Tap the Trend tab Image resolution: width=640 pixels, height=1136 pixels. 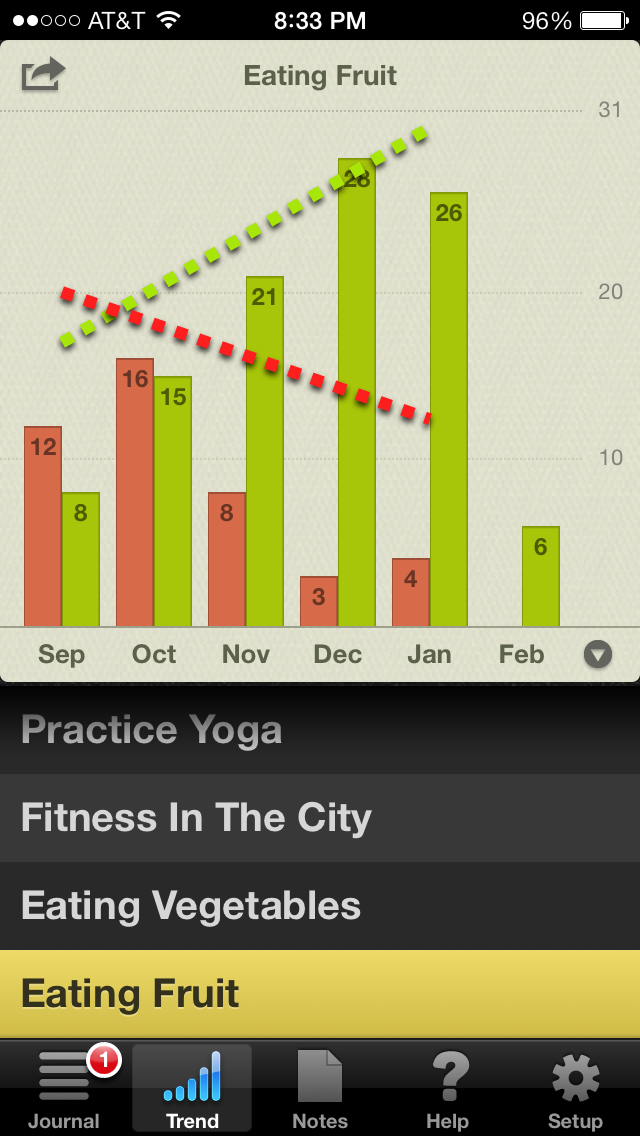pyautogui.click(x=192, y=1090)
